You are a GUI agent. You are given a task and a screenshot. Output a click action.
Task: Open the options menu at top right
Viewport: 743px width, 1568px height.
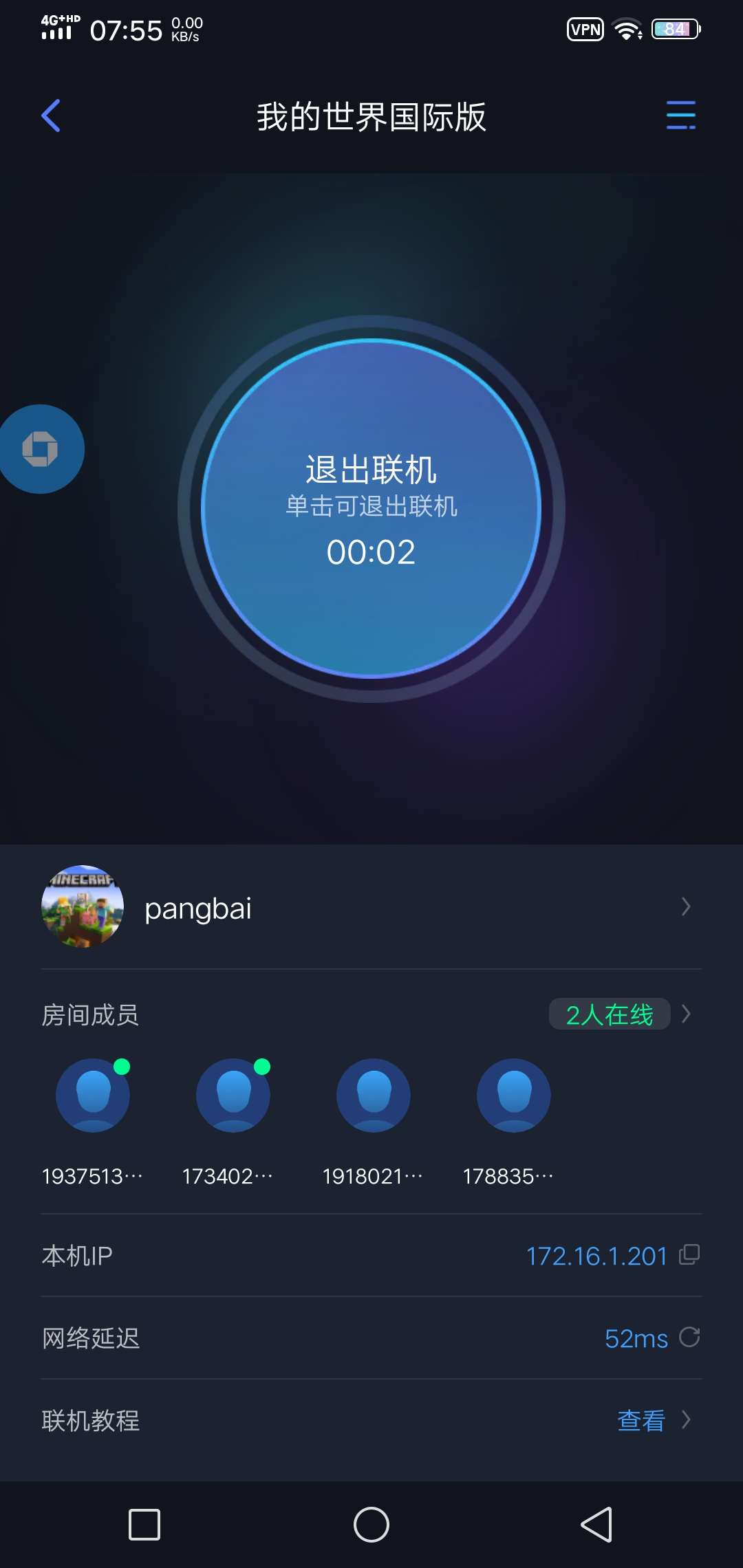(682, 116)
